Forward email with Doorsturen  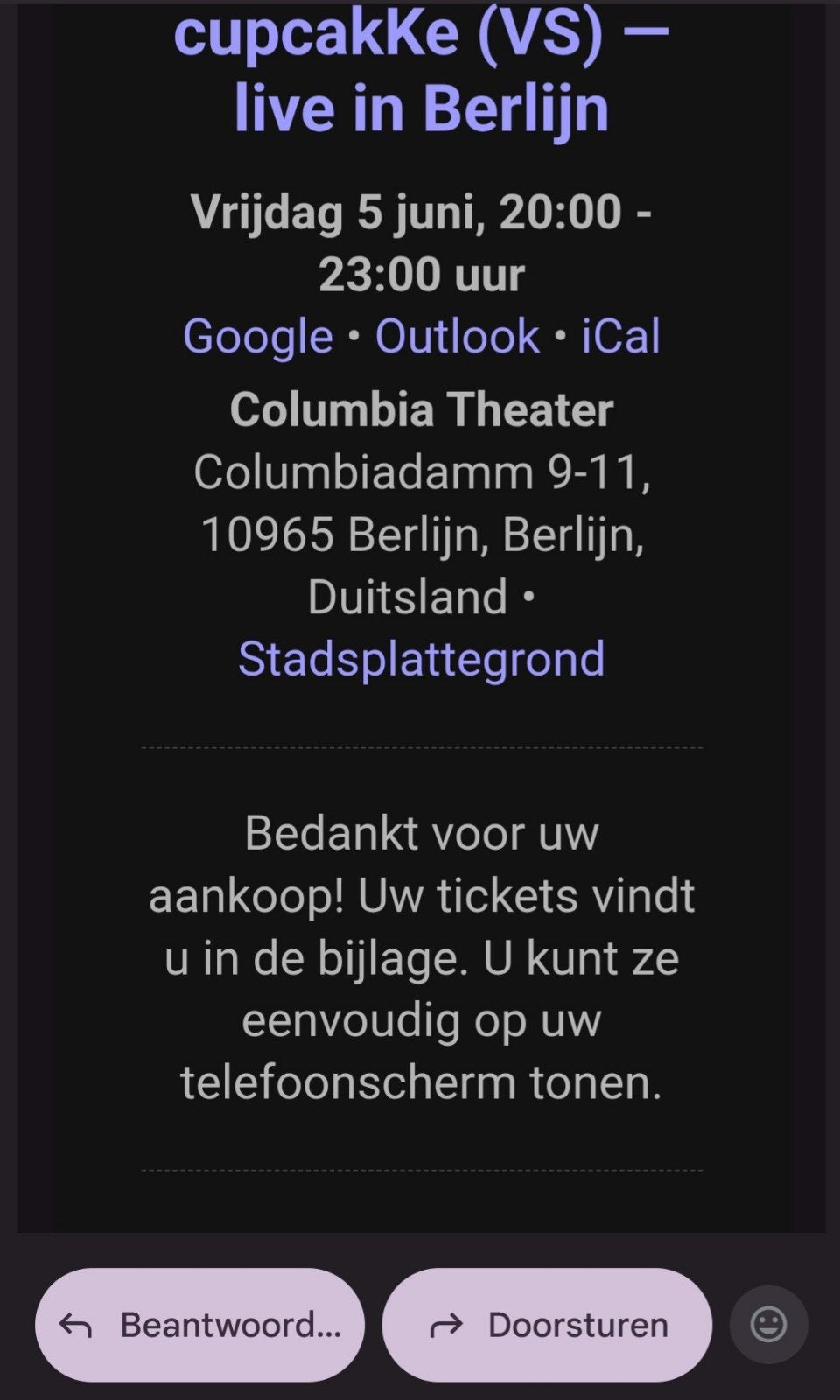point(547,1325)
